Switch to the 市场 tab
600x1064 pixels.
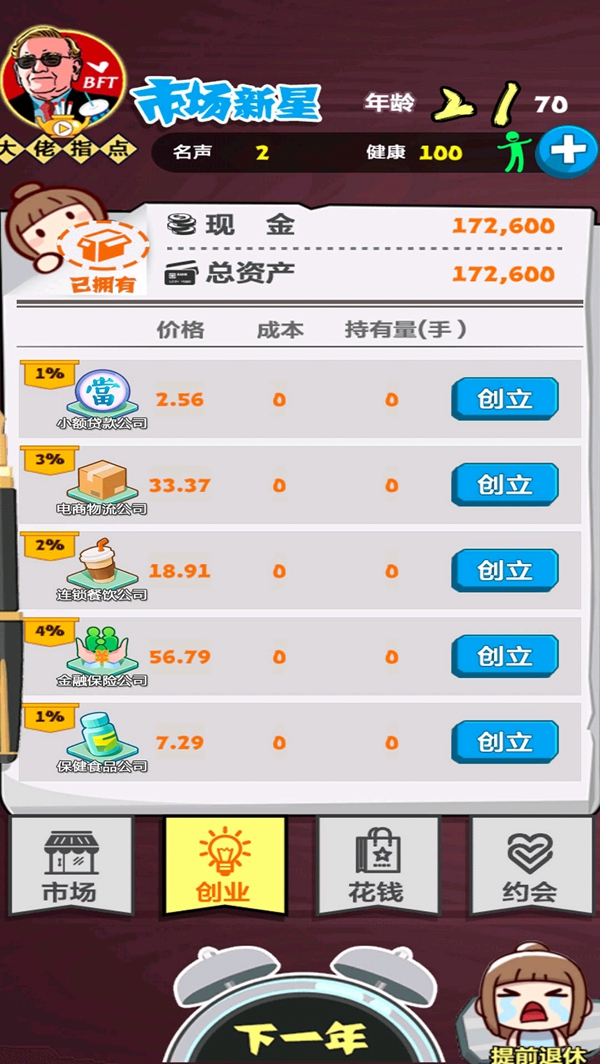tap(70, 866)
